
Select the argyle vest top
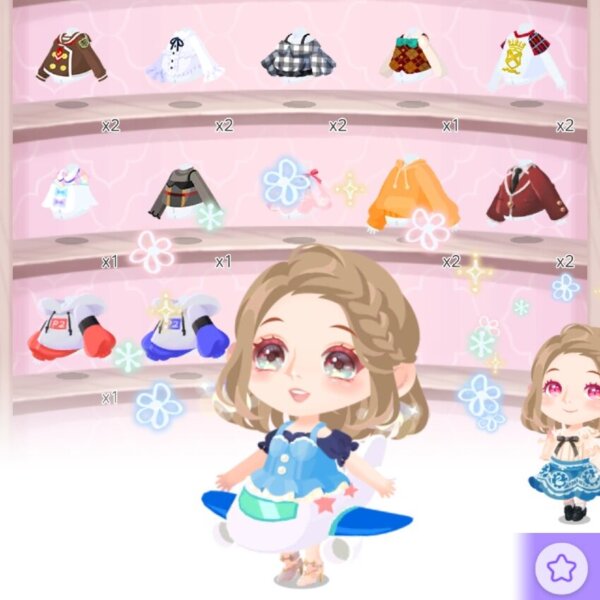point(412,57)
